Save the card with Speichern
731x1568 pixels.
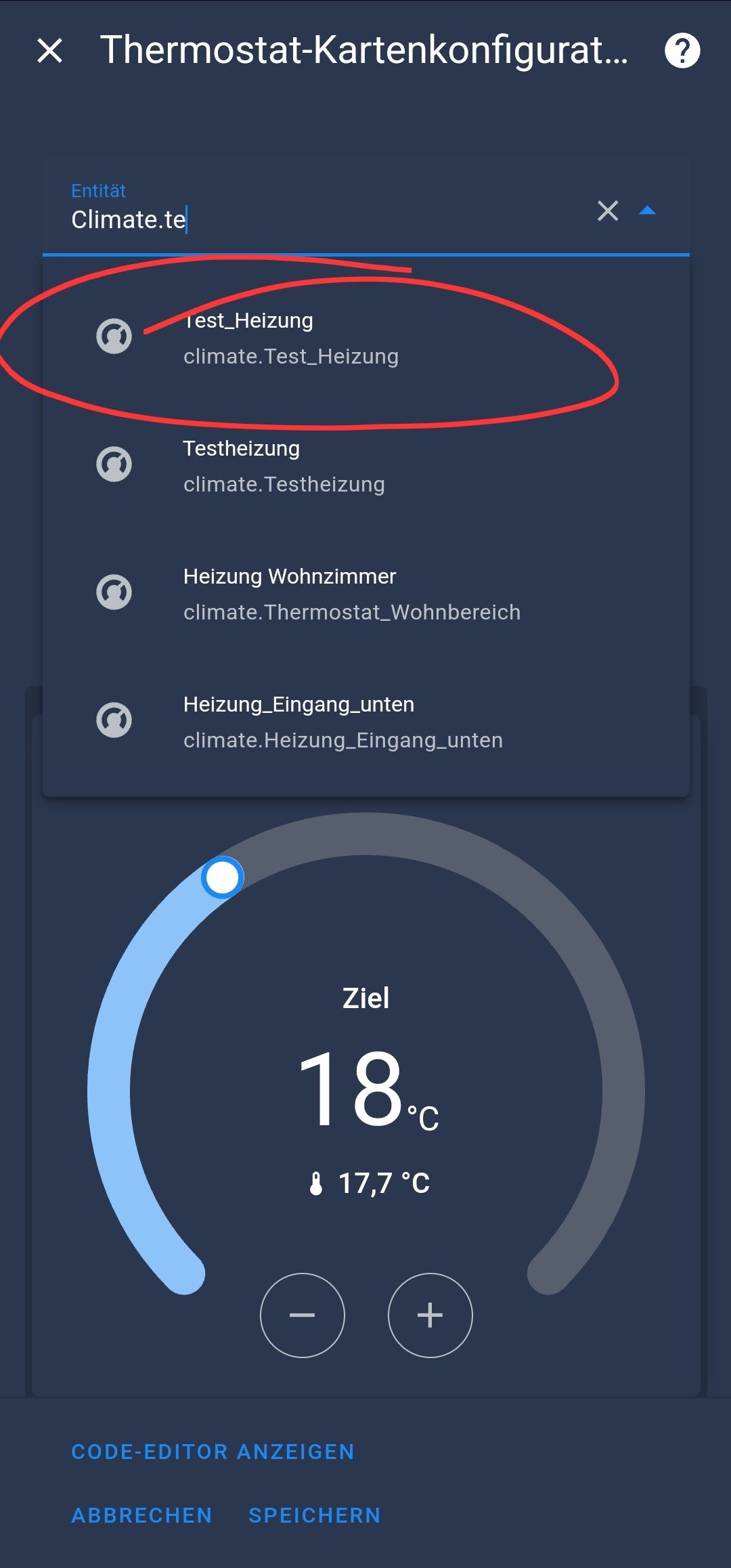pyautogui.click(x=314, y=1515)
